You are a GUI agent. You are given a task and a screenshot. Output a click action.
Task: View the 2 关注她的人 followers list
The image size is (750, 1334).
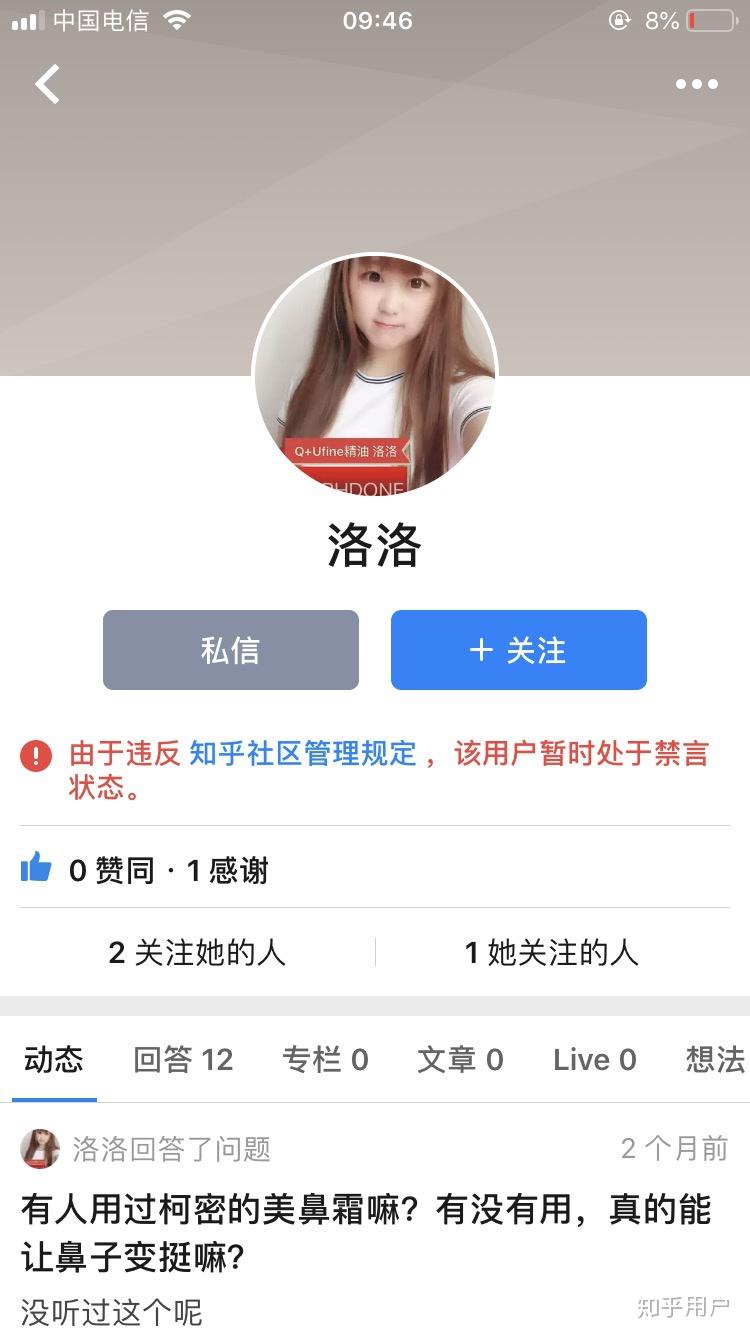pos(197,952)
